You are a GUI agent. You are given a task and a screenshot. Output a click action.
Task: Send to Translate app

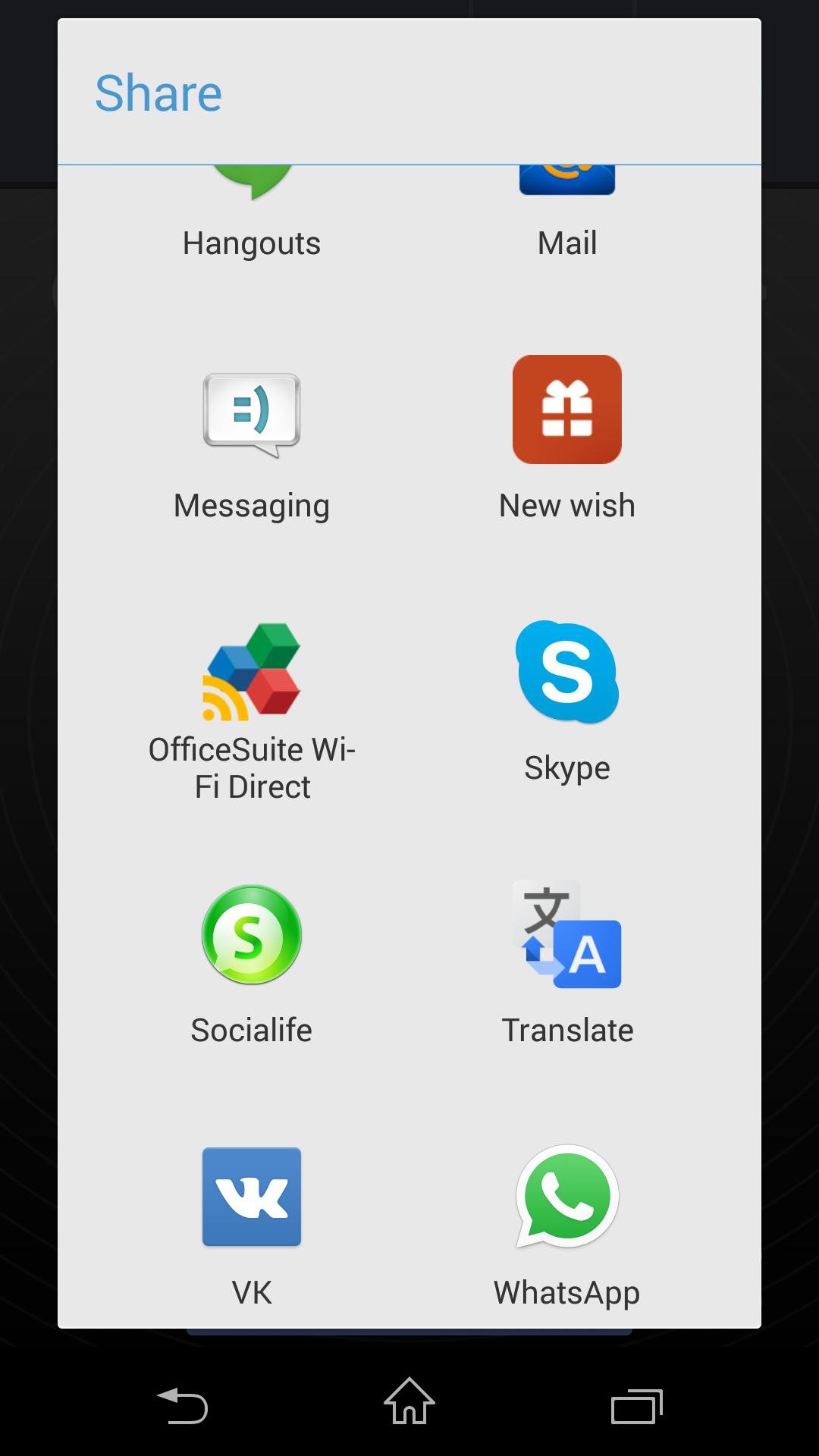tap(567, 963)
